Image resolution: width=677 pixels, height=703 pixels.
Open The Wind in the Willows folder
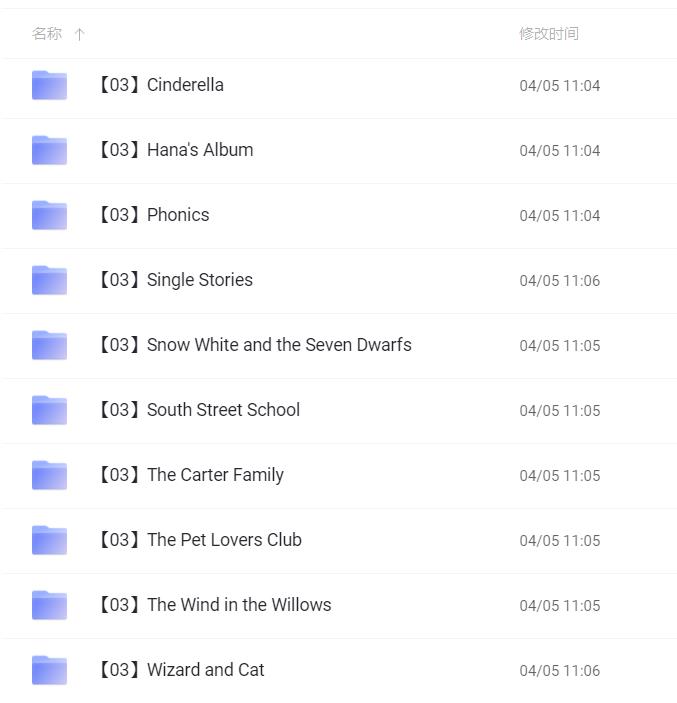click(x=213, y=605)
